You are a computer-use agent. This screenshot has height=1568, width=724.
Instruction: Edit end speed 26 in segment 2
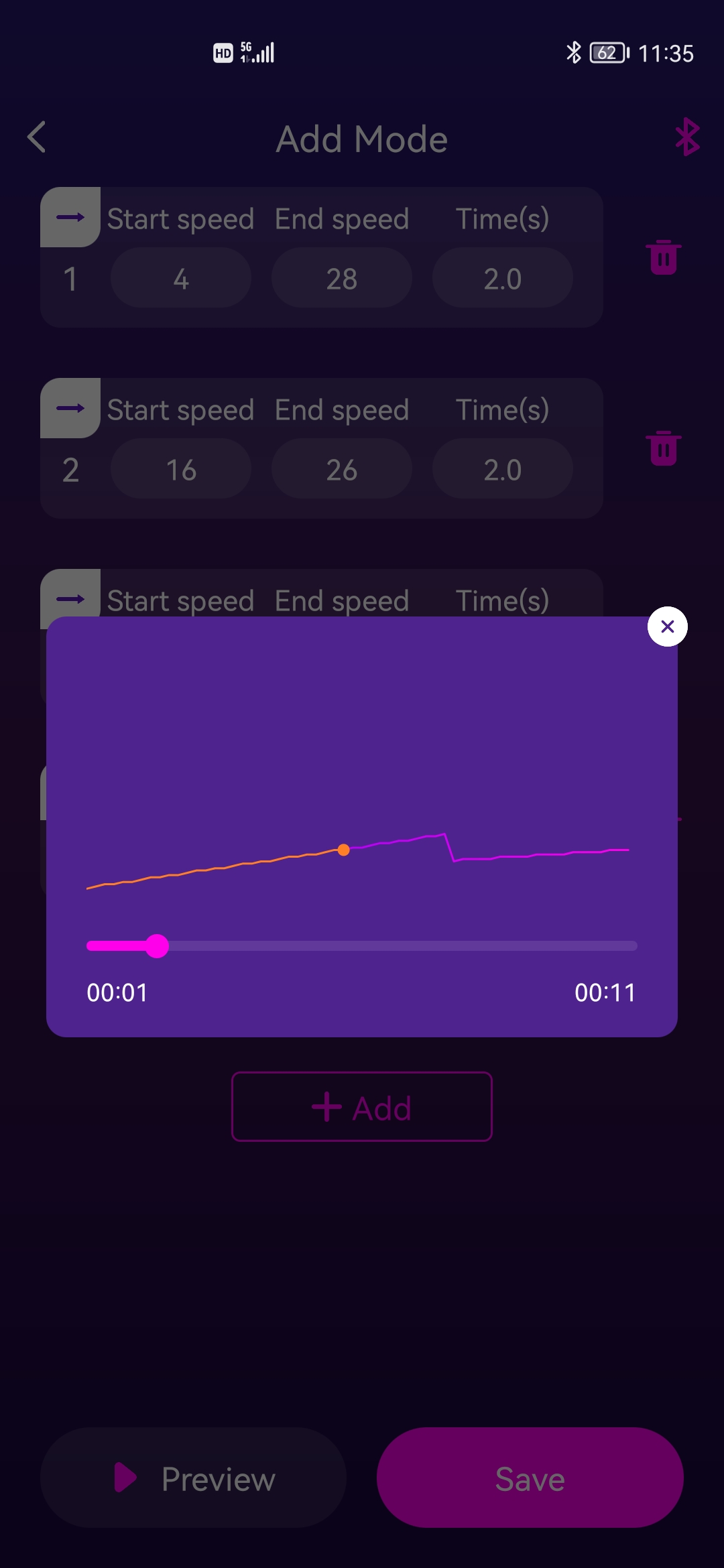point(342,469)
